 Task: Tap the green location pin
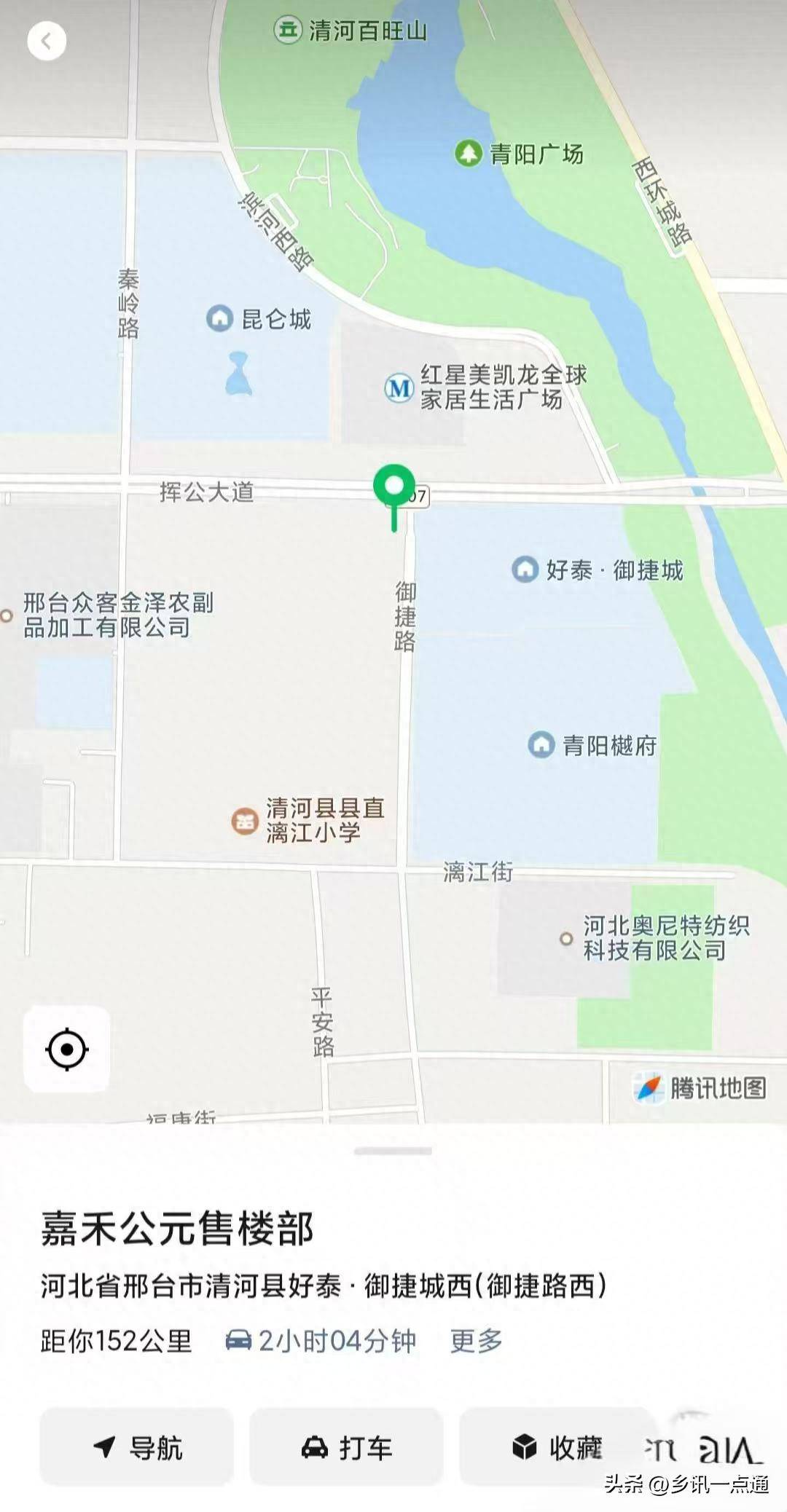click(x=394, y=487)
